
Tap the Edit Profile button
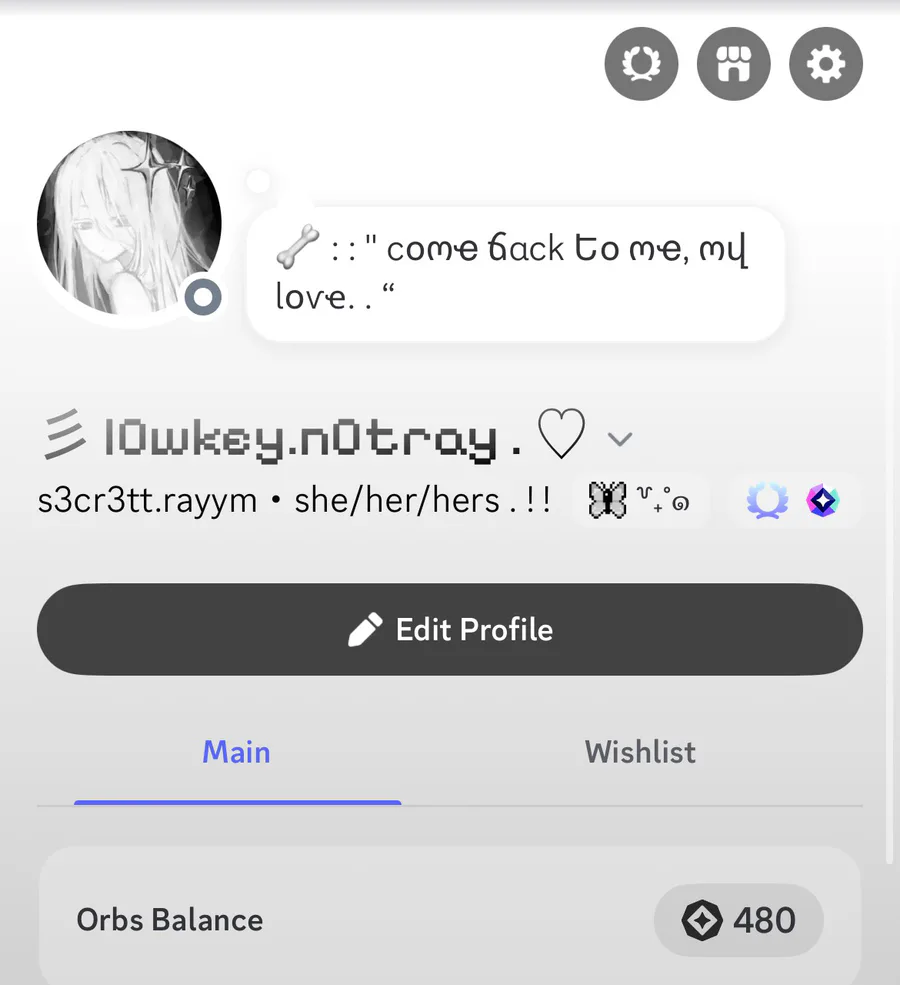(450, 629)
